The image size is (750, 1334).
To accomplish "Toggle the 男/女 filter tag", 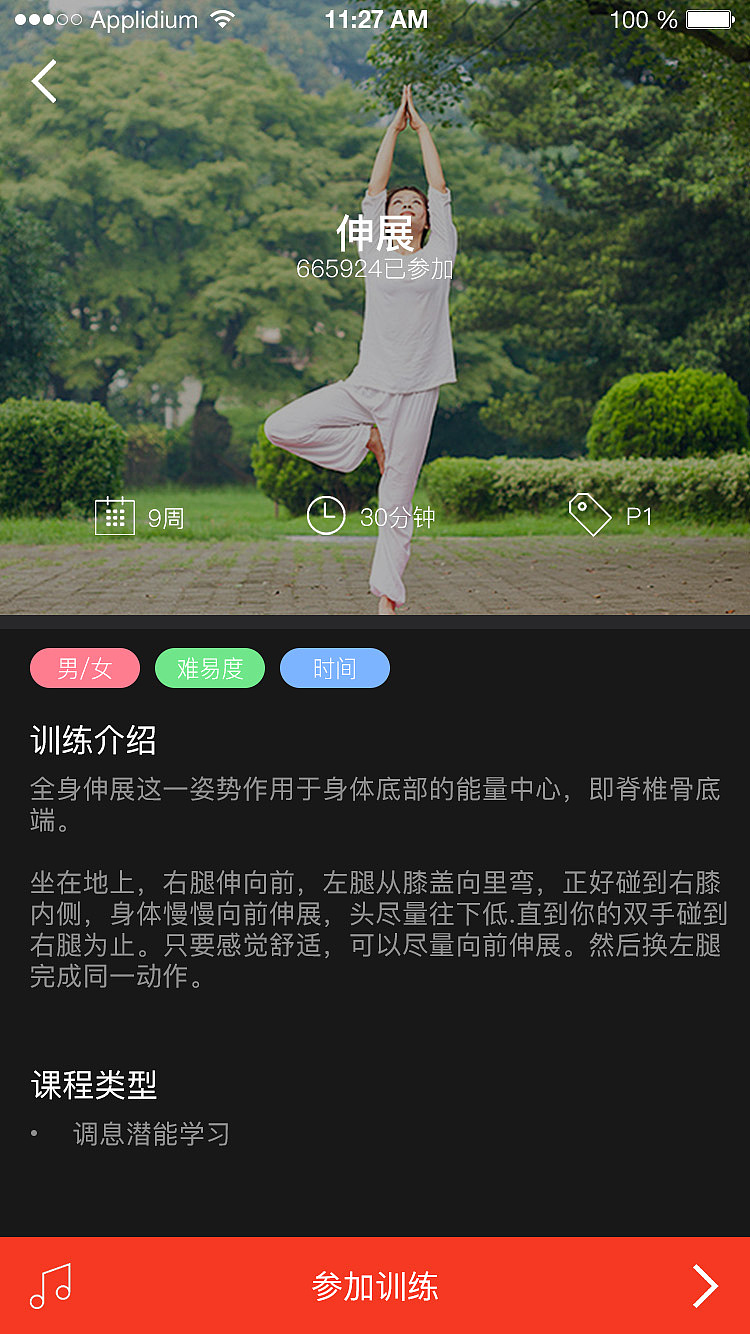I will pos(84,668).
